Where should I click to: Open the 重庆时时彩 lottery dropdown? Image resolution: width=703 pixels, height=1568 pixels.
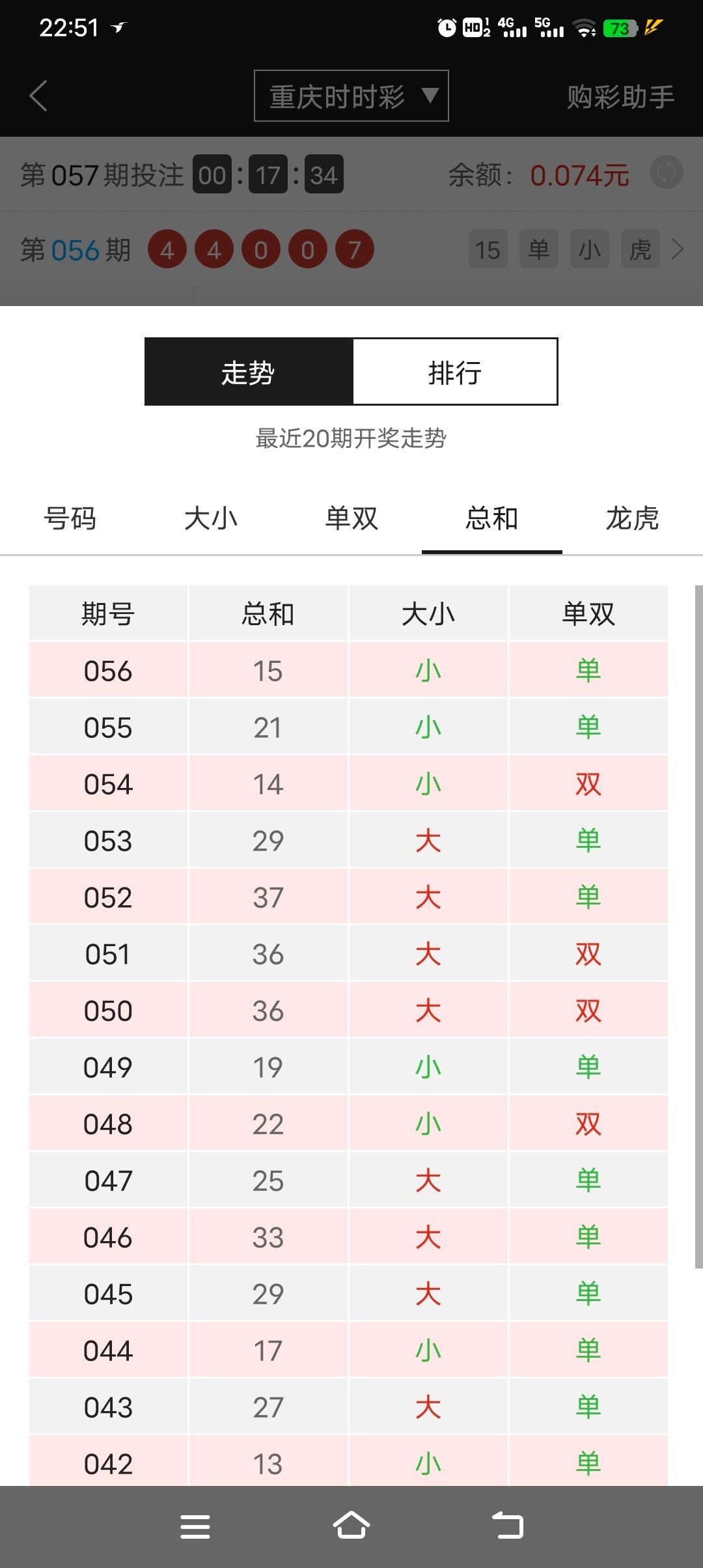click(x=351, y=96)
